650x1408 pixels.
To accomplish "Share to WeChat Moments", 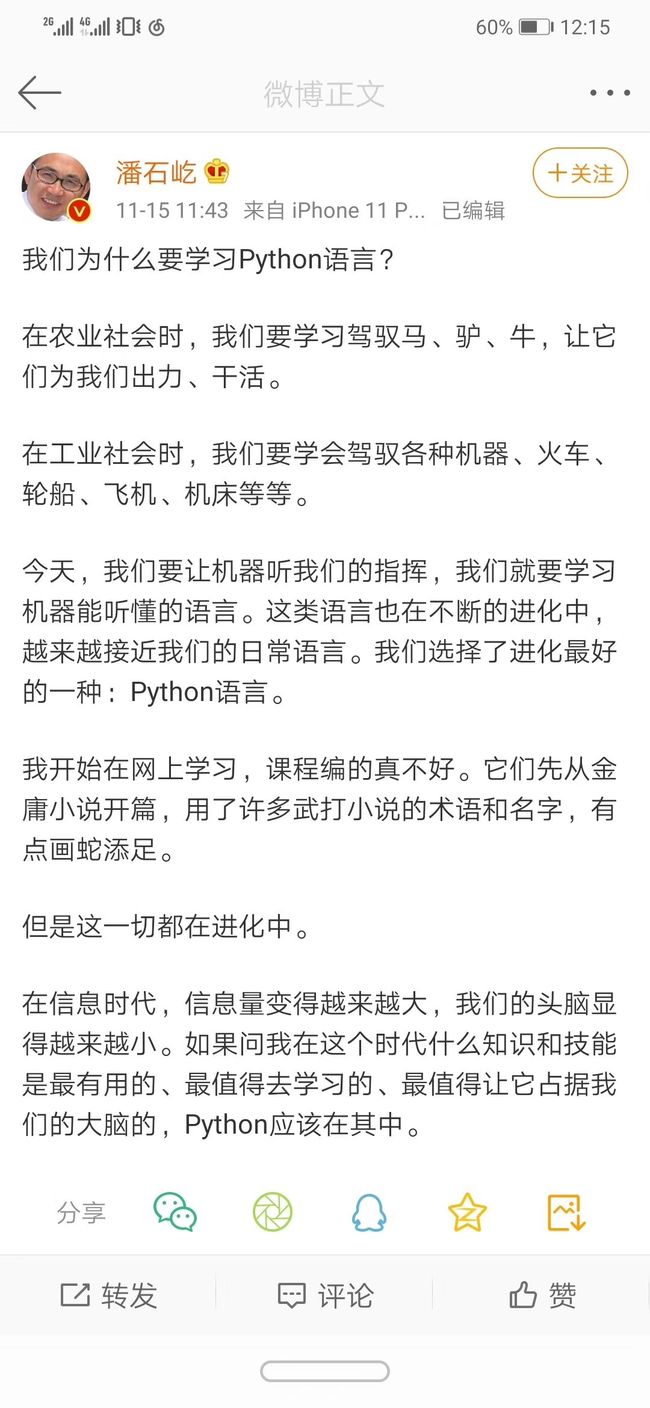I will (x=272, y=1212).
